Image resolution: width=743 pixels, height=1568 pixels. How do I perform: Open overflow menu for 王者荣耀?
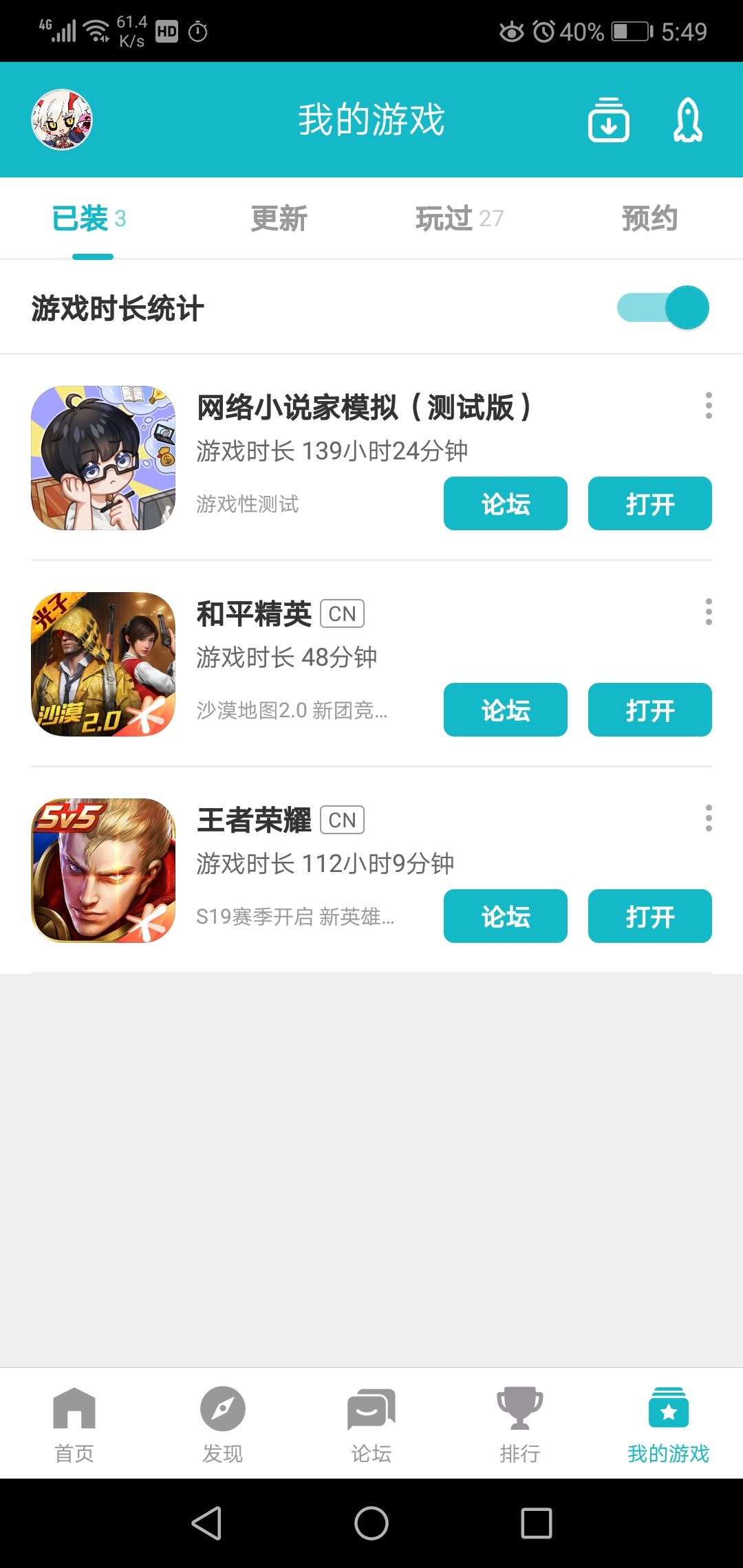[x=709, y=818]
